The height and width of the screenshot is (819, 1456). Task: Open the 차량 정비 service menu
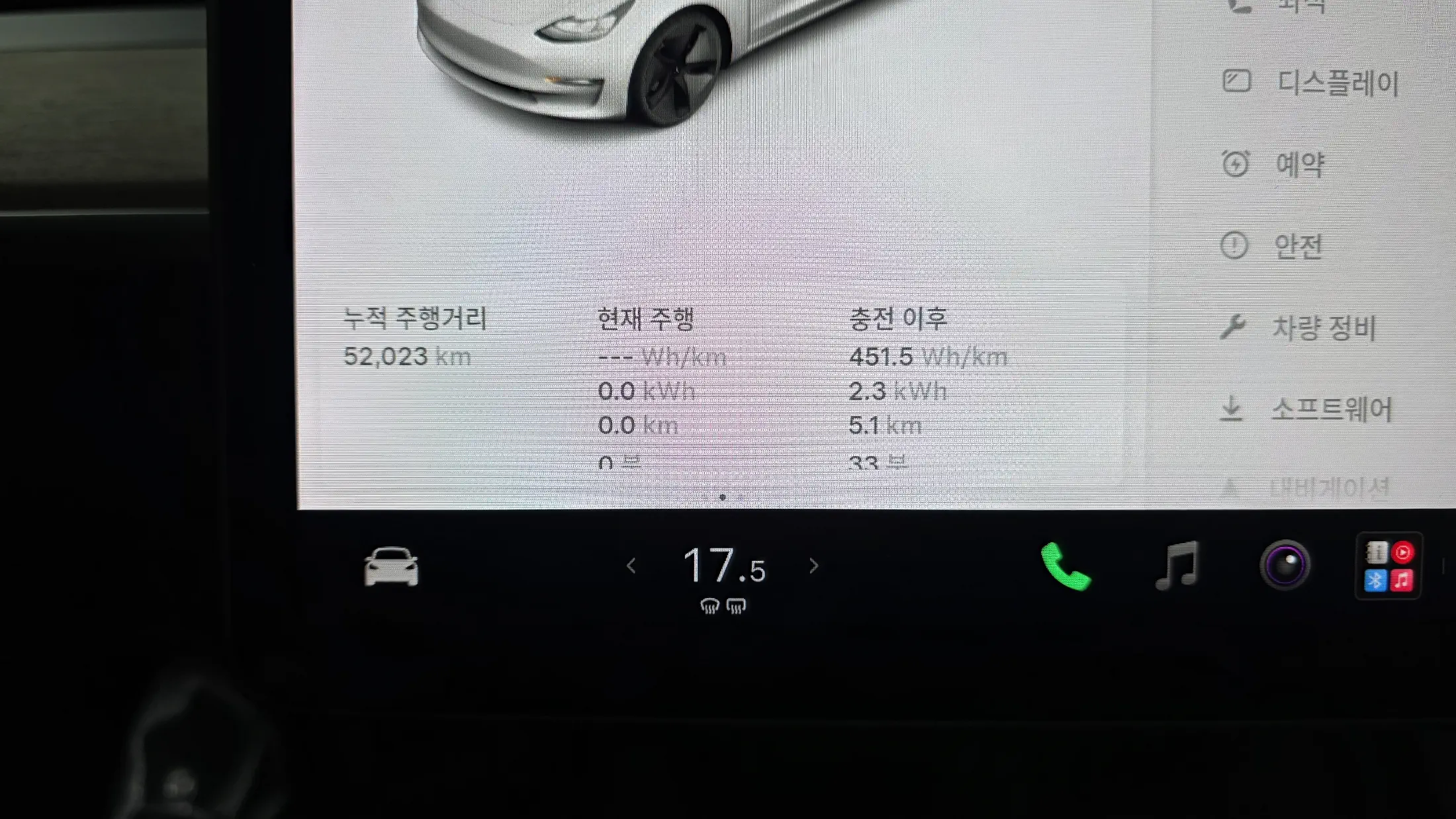tap(1298, 327)
